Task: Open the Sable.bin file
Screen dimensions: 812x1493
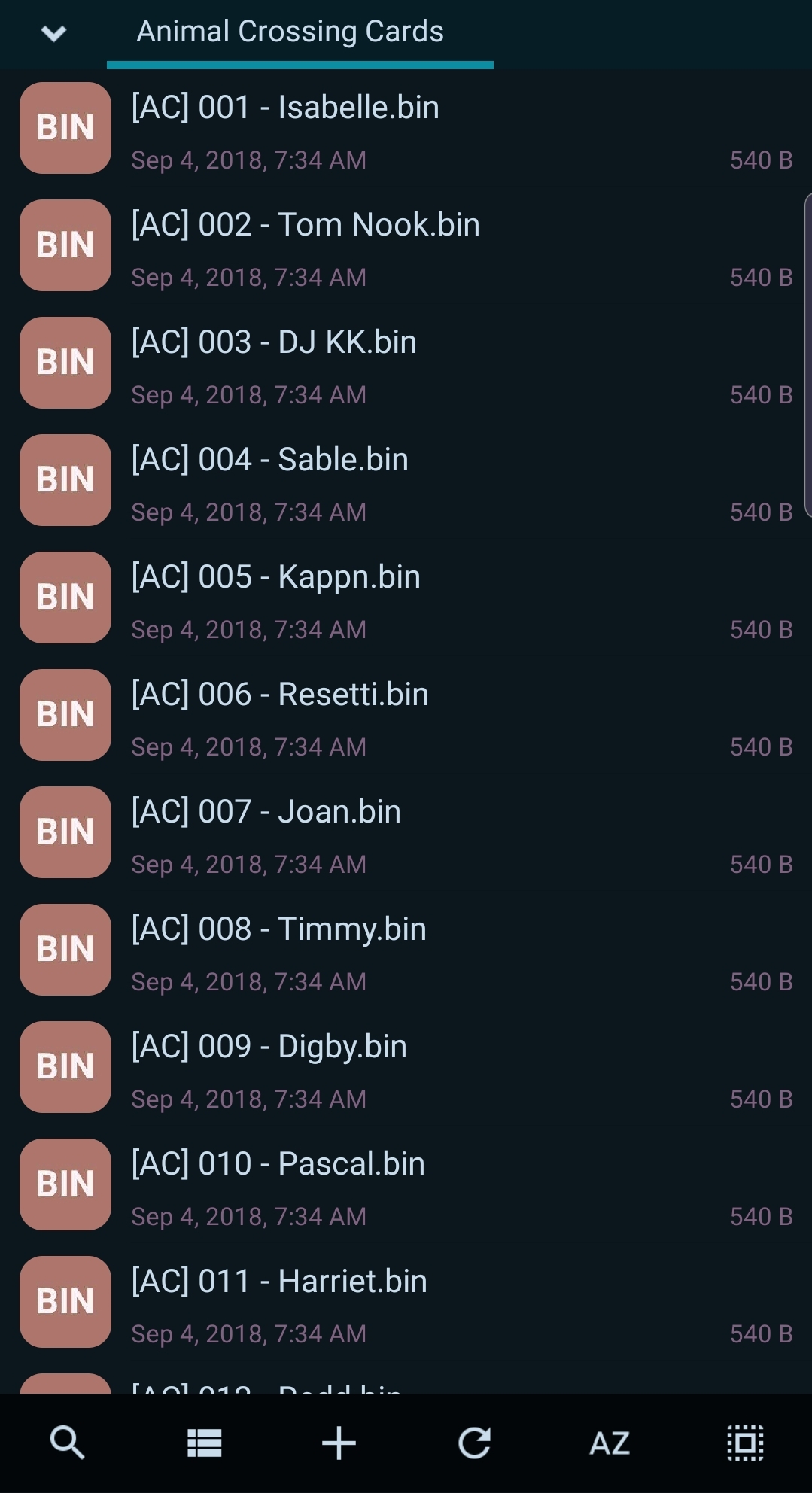Action: point(406,481)
